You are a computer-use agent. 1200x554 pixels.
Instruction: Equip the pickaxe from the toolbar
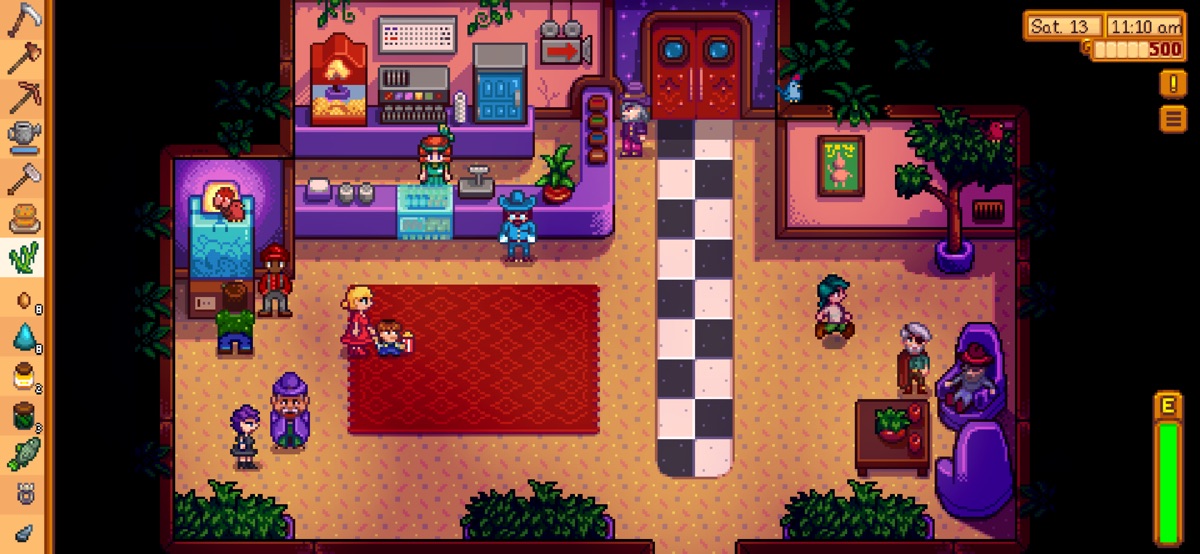click(x=24, y=98)
